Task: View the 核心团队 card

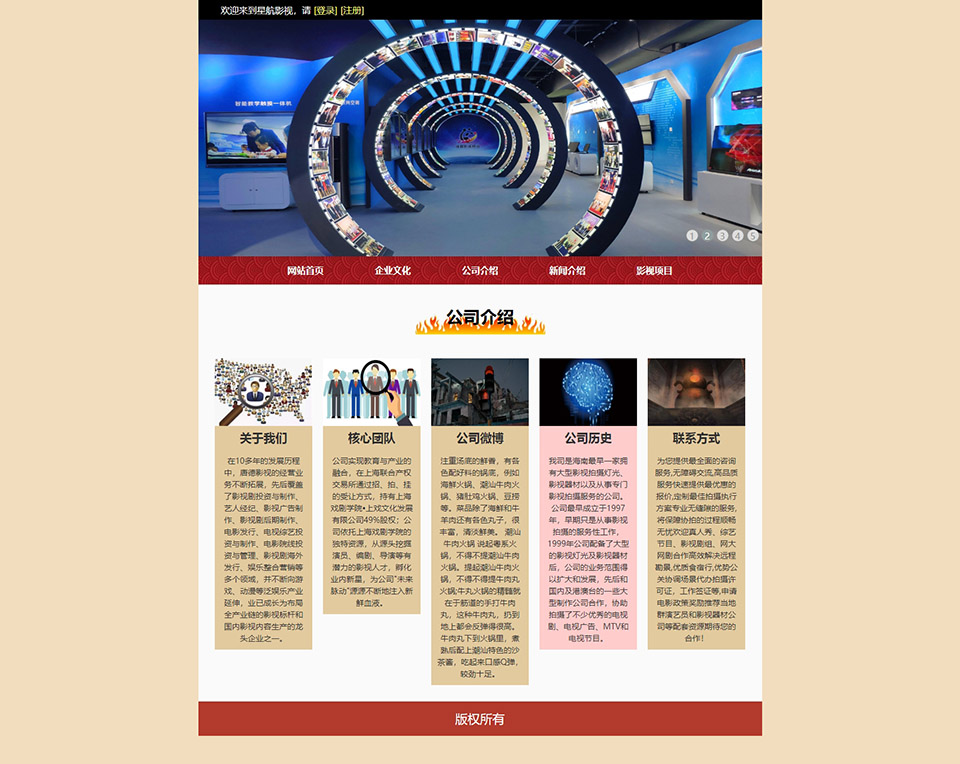Action: pos(371,438)
